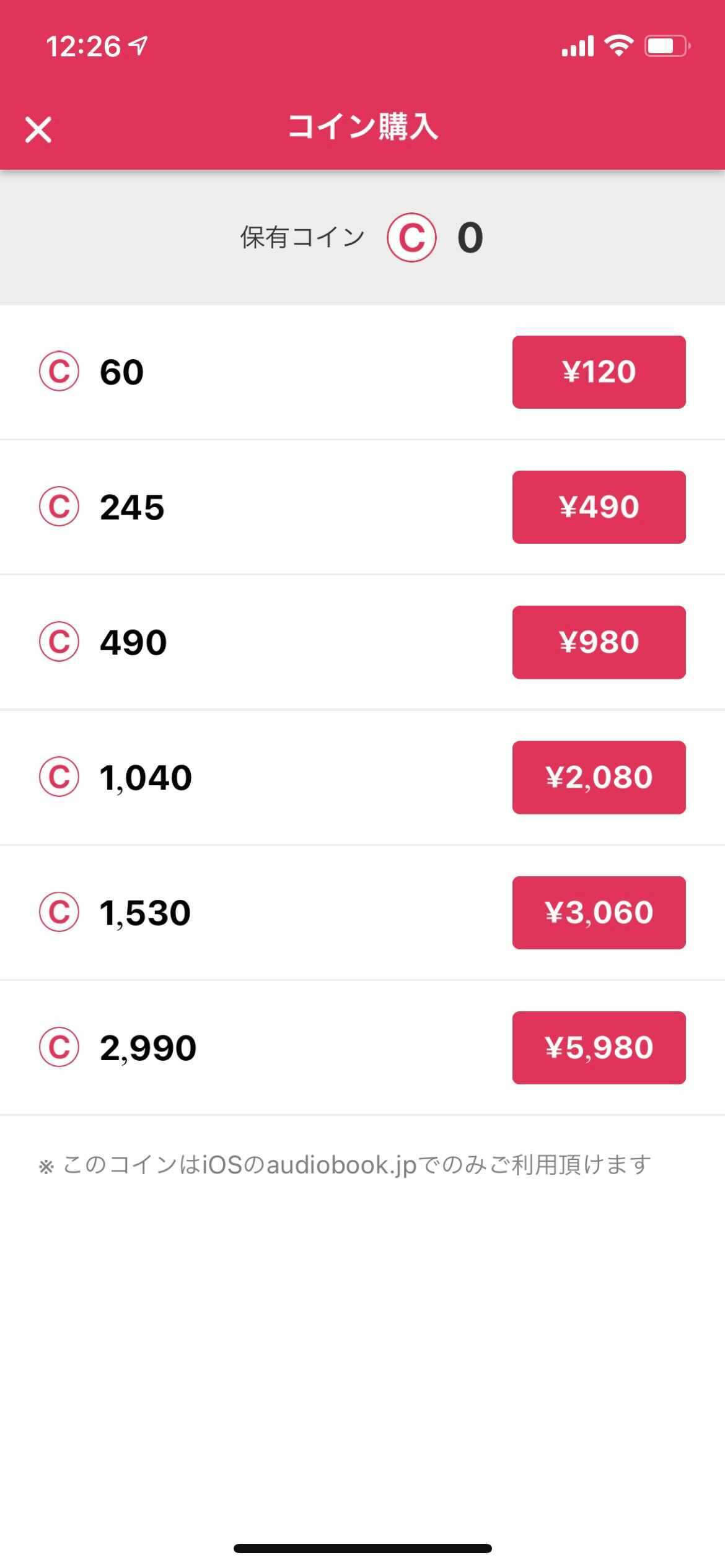The width and height of the screenshot is (725, 1568).
Task: Close the coin purchase screen
Action: coord(38,129)
